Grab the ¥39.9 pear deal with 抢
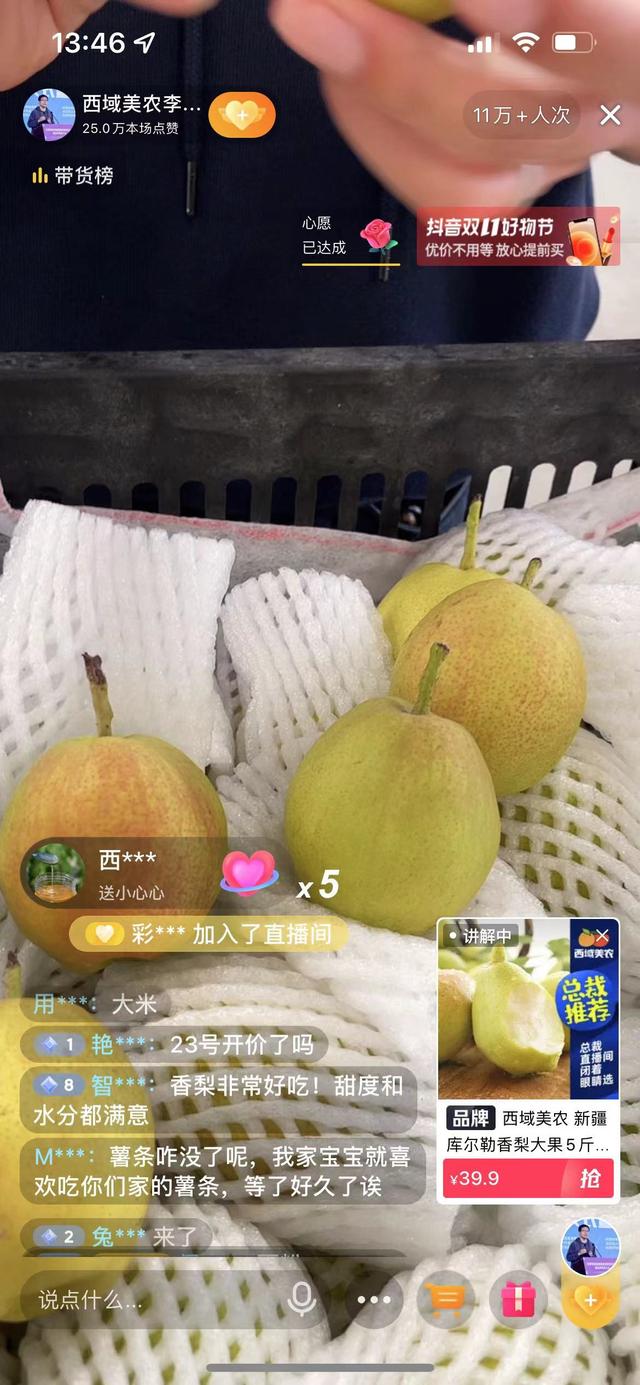 pyautogui.click(x=589, y=1178)
